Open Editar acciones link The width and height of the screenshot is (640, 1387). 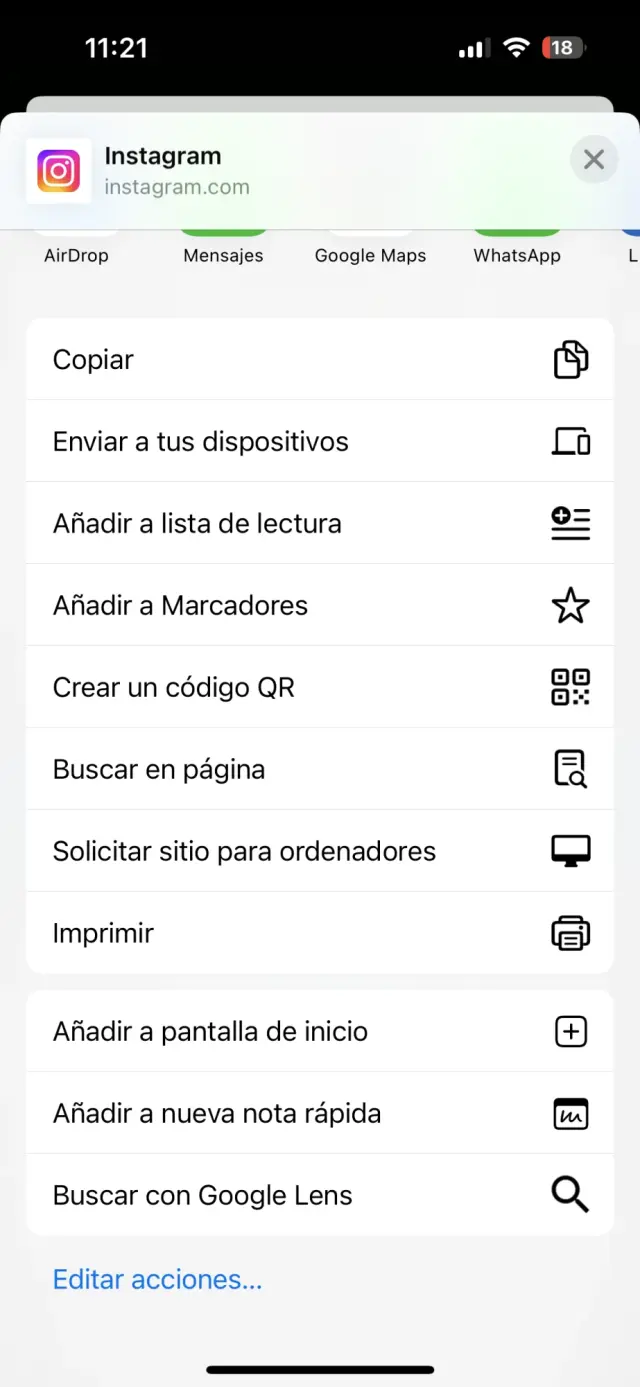(157, 1279)
